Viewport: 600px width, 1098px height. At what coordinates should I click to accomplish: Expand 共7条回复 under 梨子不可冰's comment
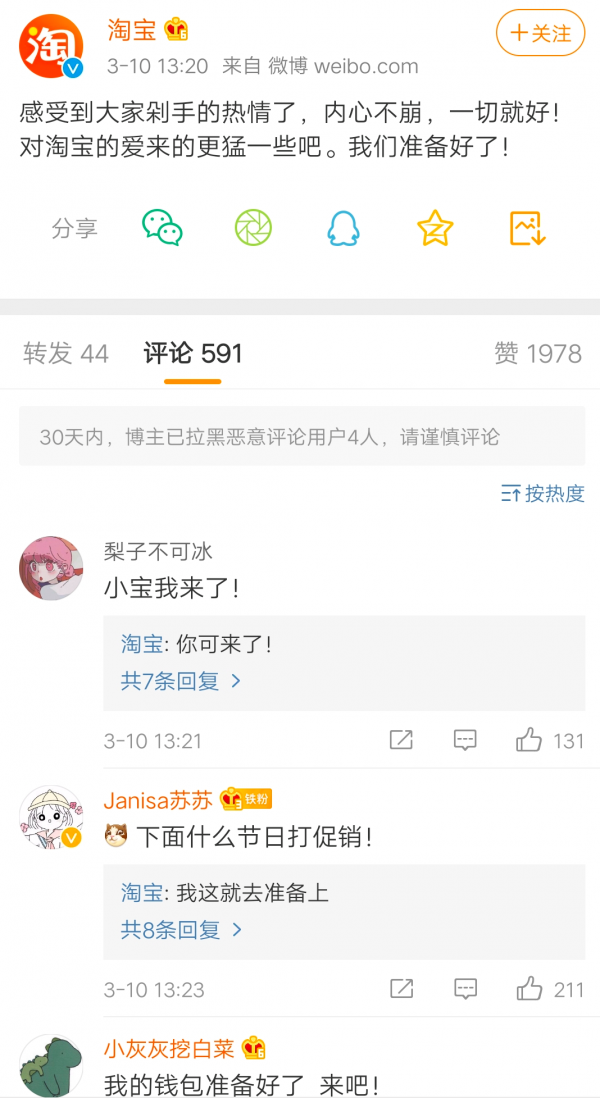tap(181, 681)
